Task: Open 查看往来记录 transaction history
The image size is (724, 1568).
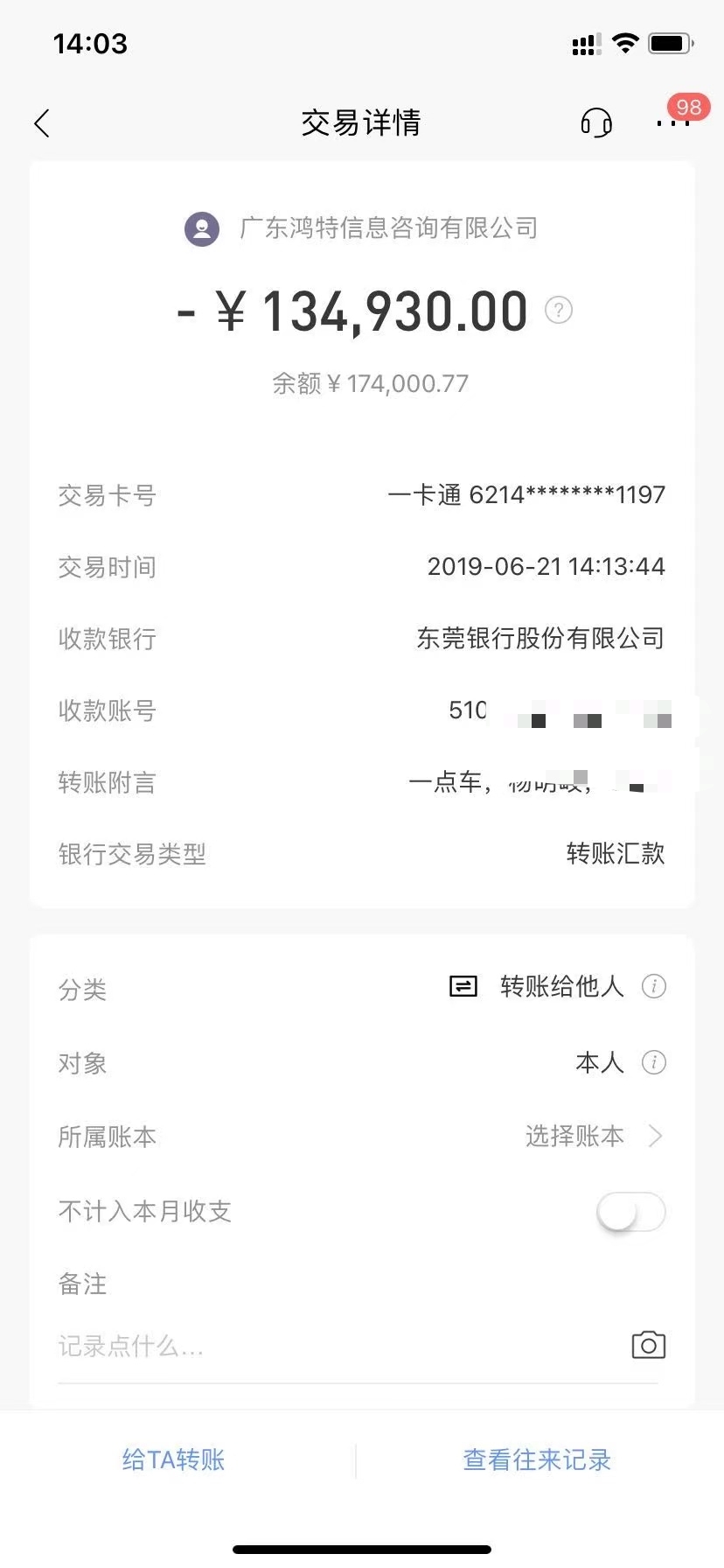Action: [536, 1459]
